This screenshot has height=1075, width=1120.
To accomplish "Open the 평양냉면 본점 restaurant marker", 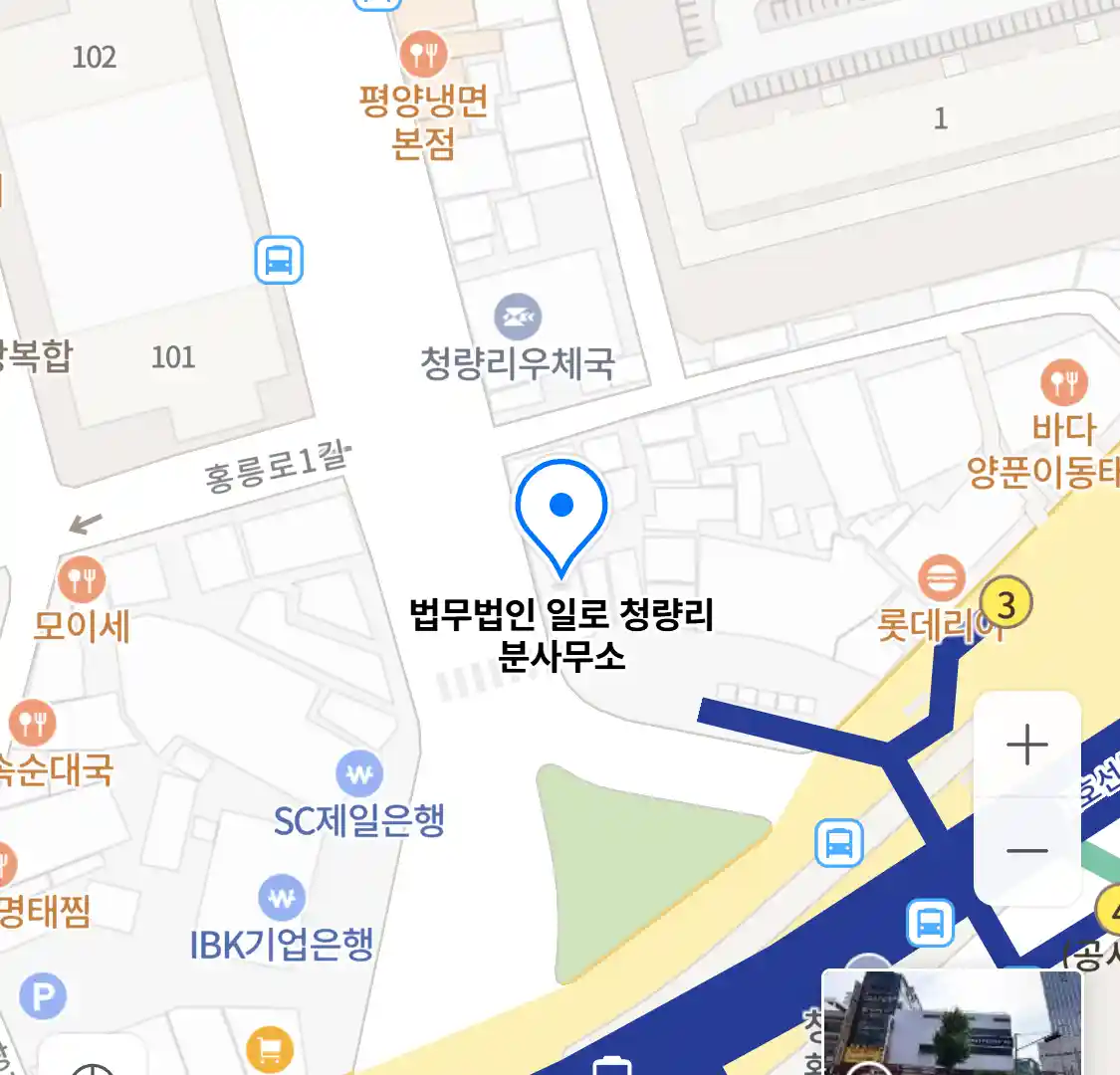I will [423, 54].
